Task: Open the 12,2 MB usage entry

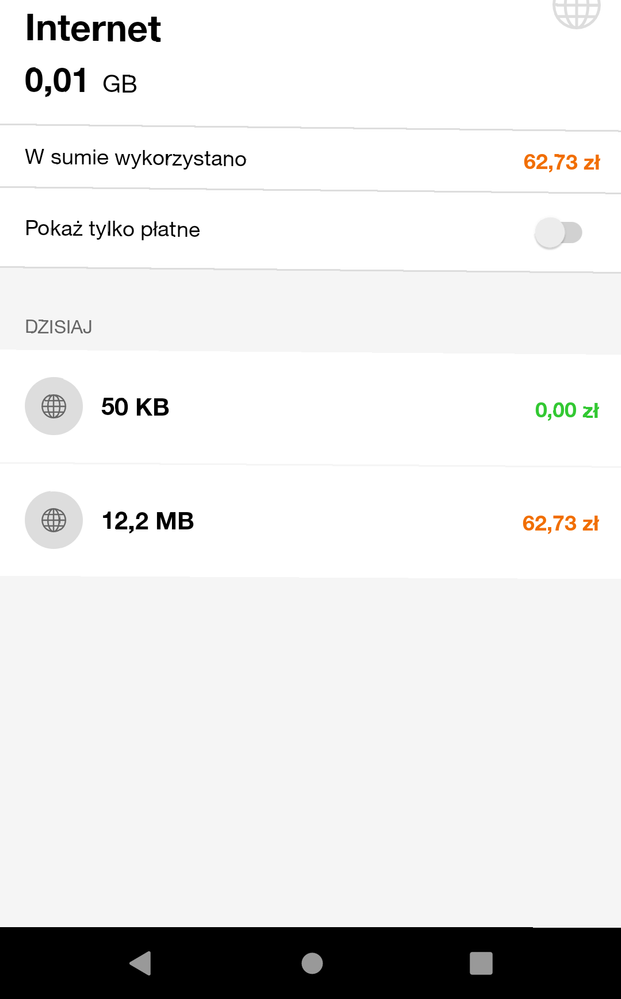Action: click(310, 521)
